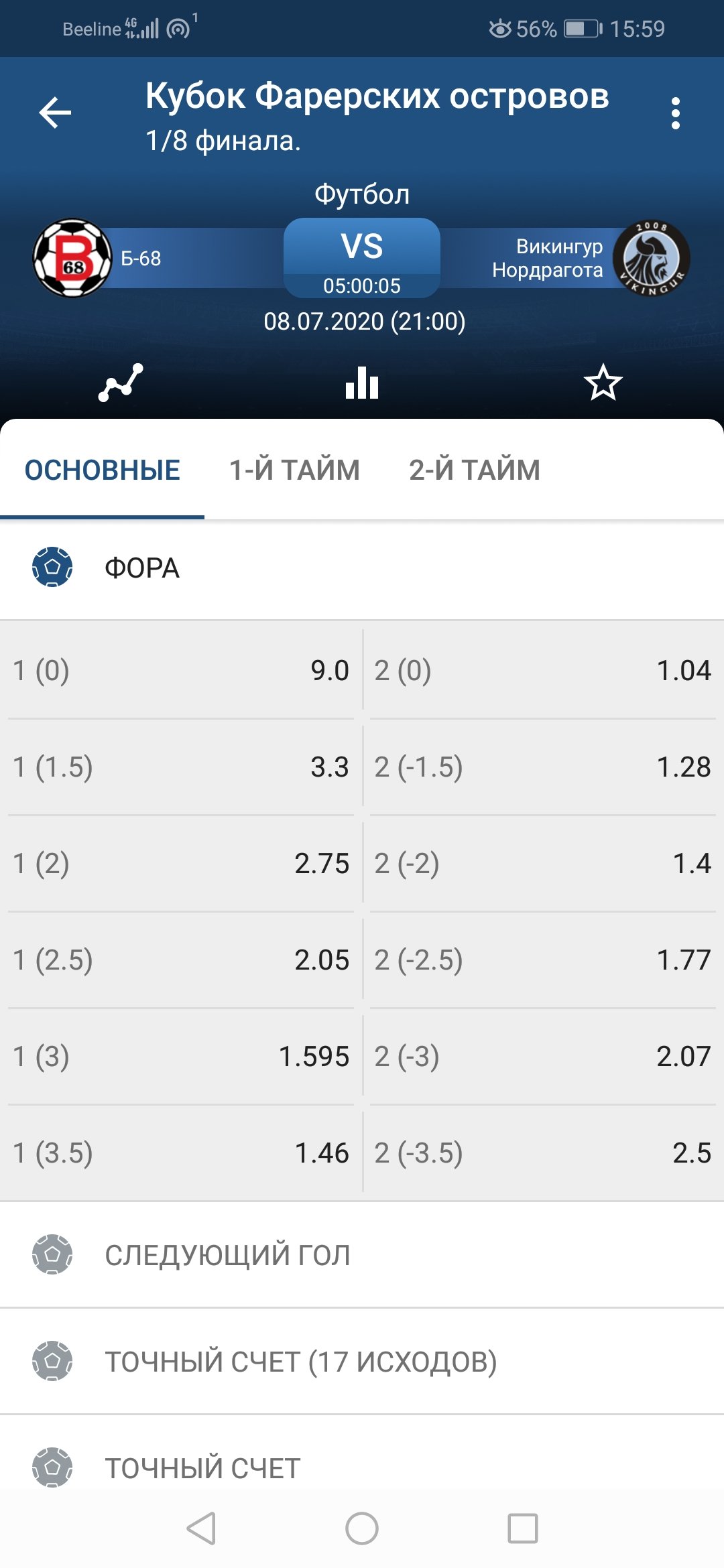Choose bet 1 (2.5) at 2.05
The height and width of the screenshot is (1568, 724).
[x=181, y=960]
